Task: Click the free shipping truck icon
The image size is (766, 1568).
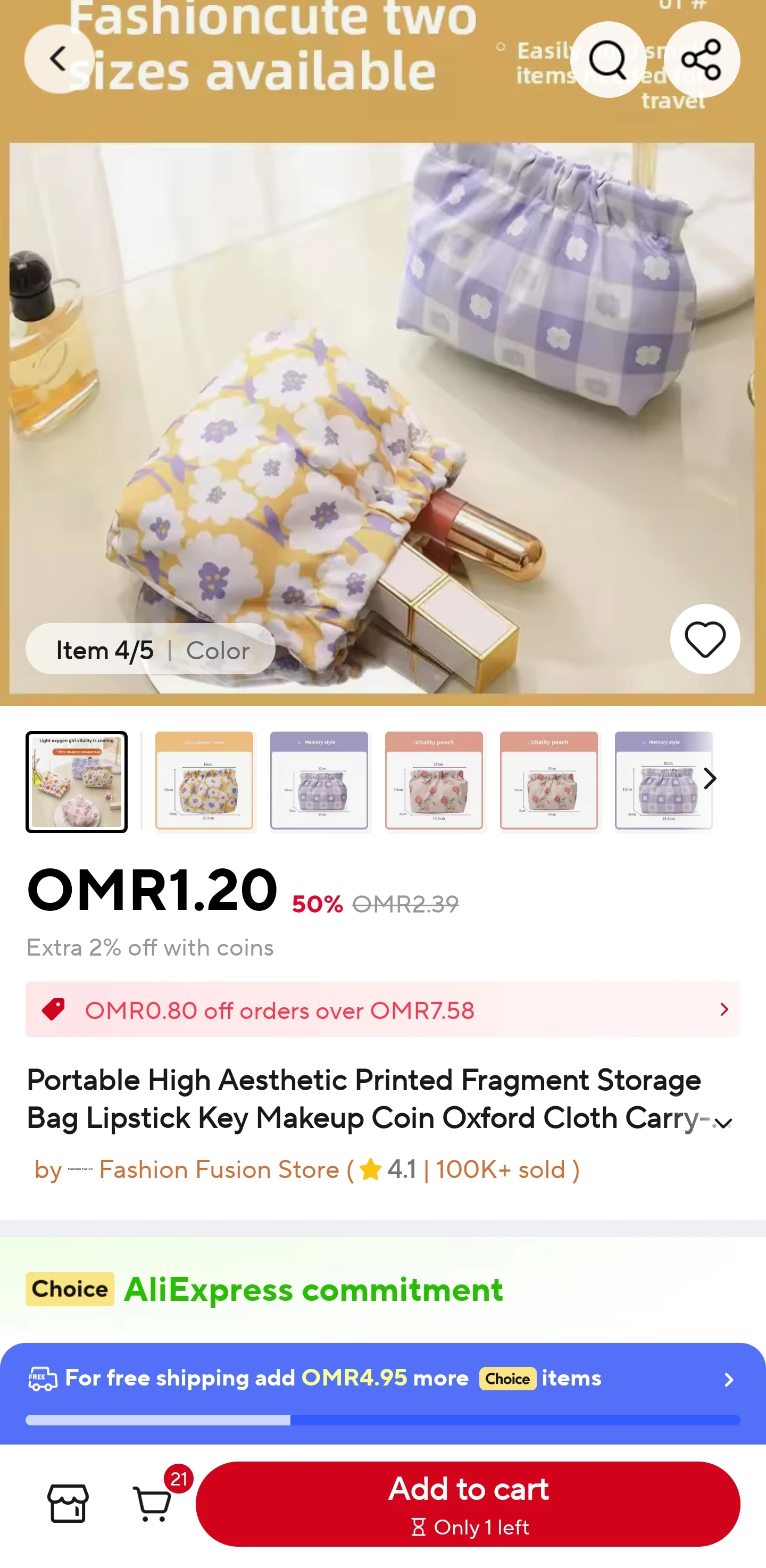Action: tap(41, 1378)
